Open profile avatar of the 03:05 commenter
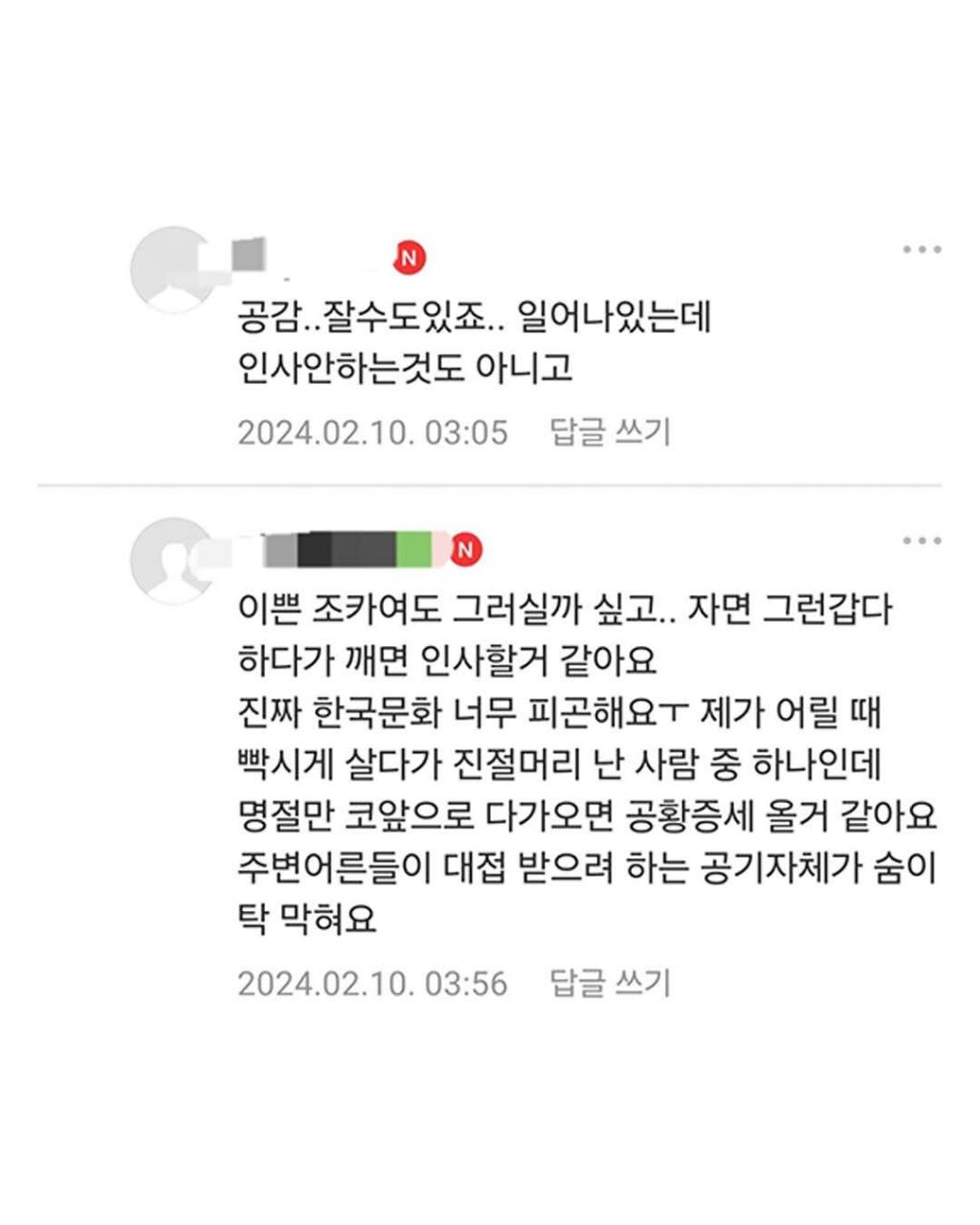 click(172, 269)
